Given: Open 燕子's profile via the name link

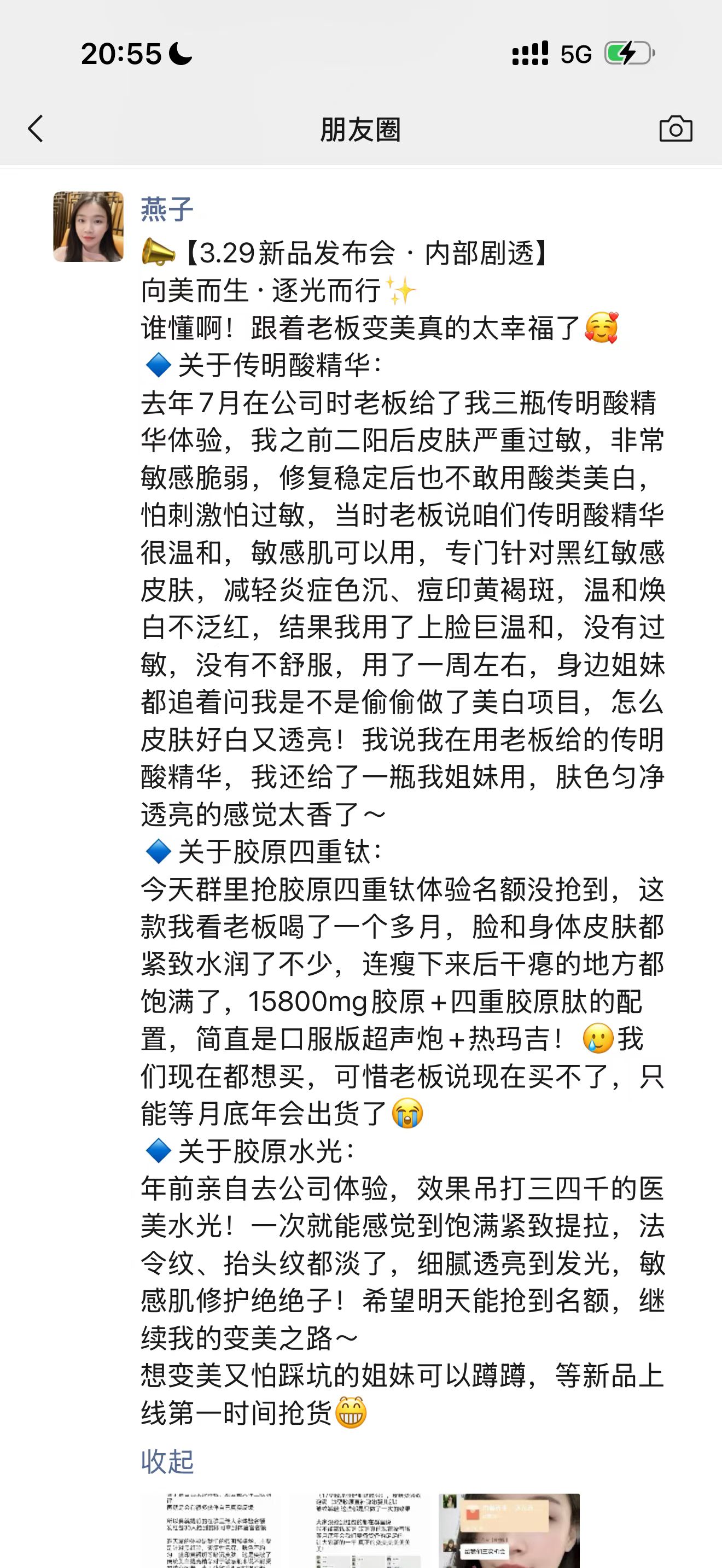Looking at the screenshot, I should pos(167,210).
